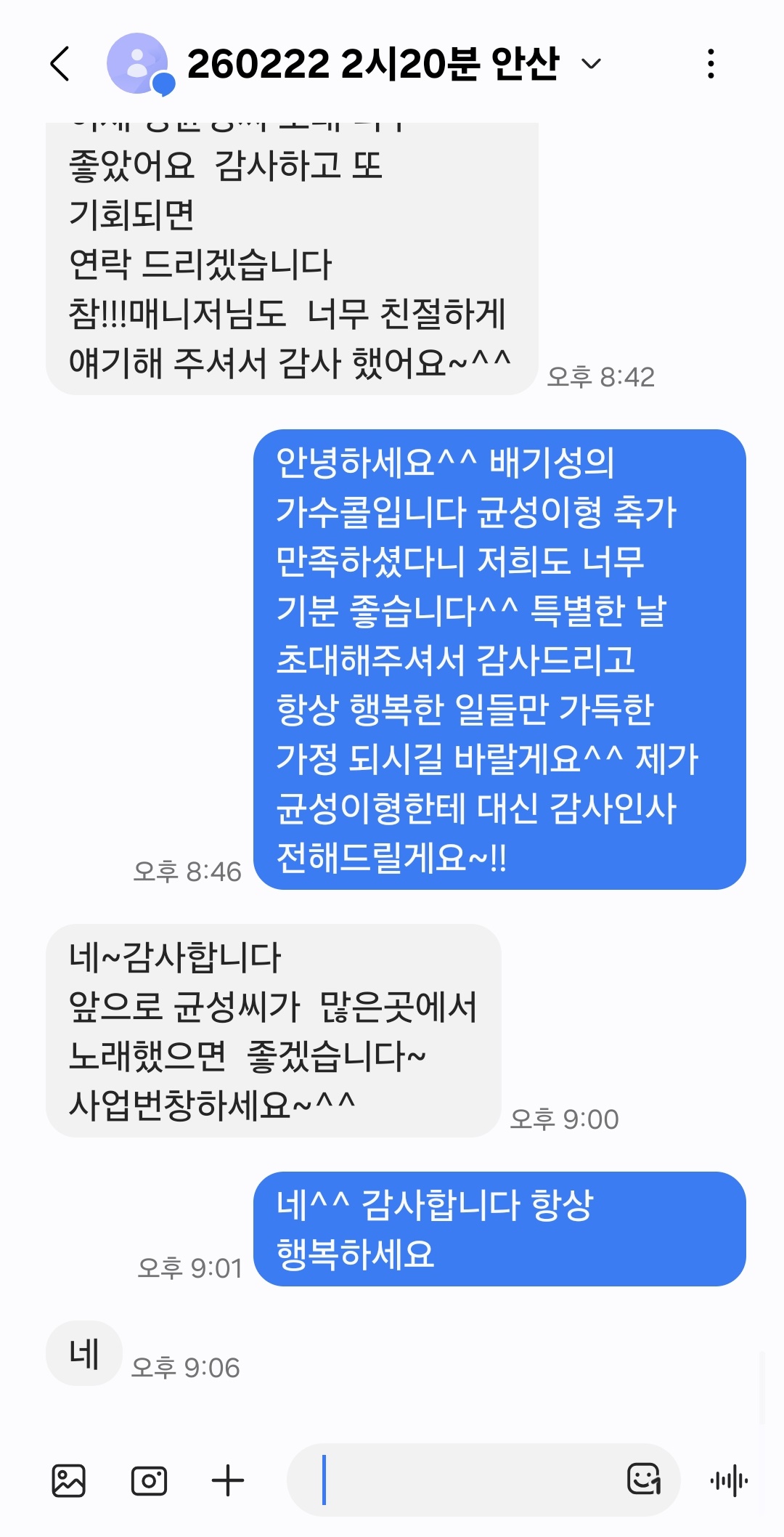Go back to the message list

[x=61, y=64]
